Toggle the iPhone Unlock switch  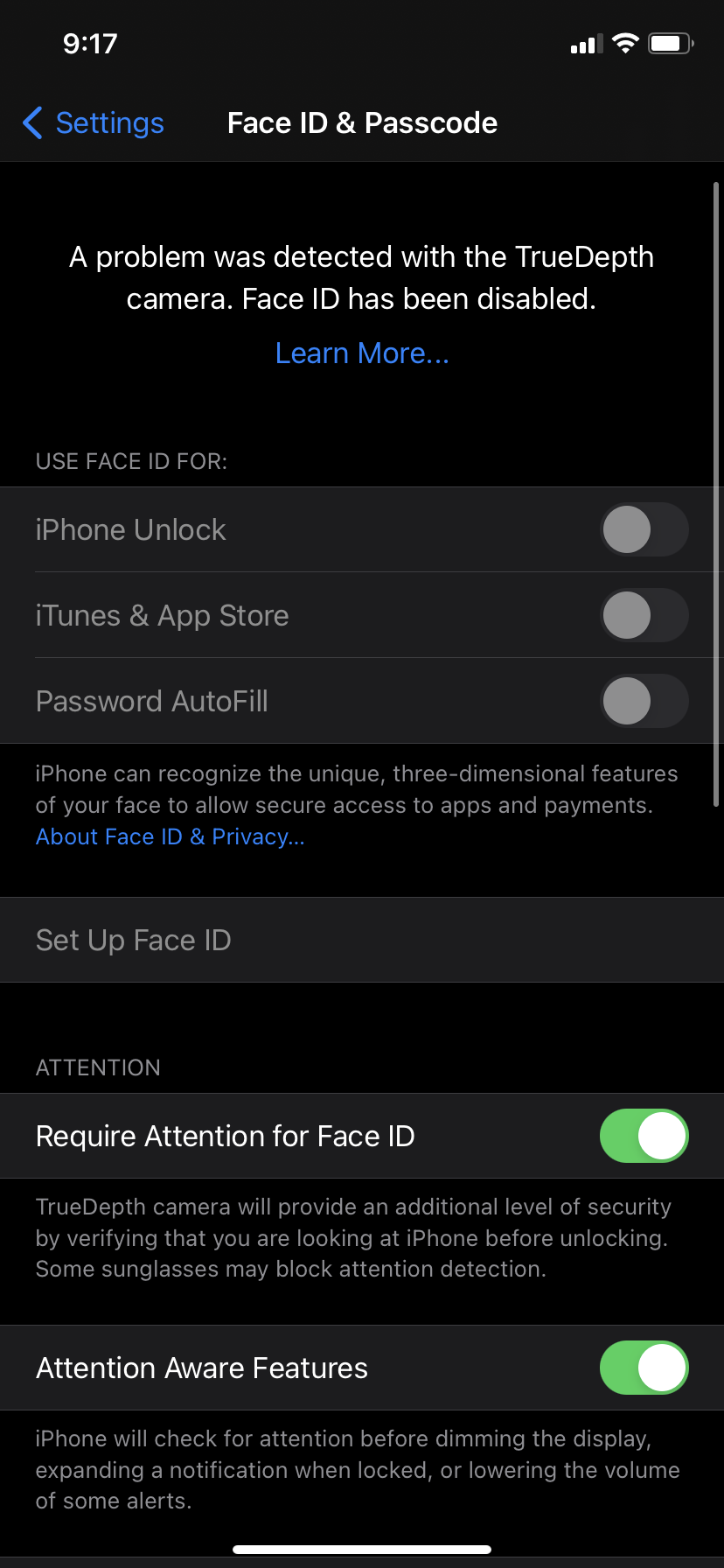coord(644,529)
